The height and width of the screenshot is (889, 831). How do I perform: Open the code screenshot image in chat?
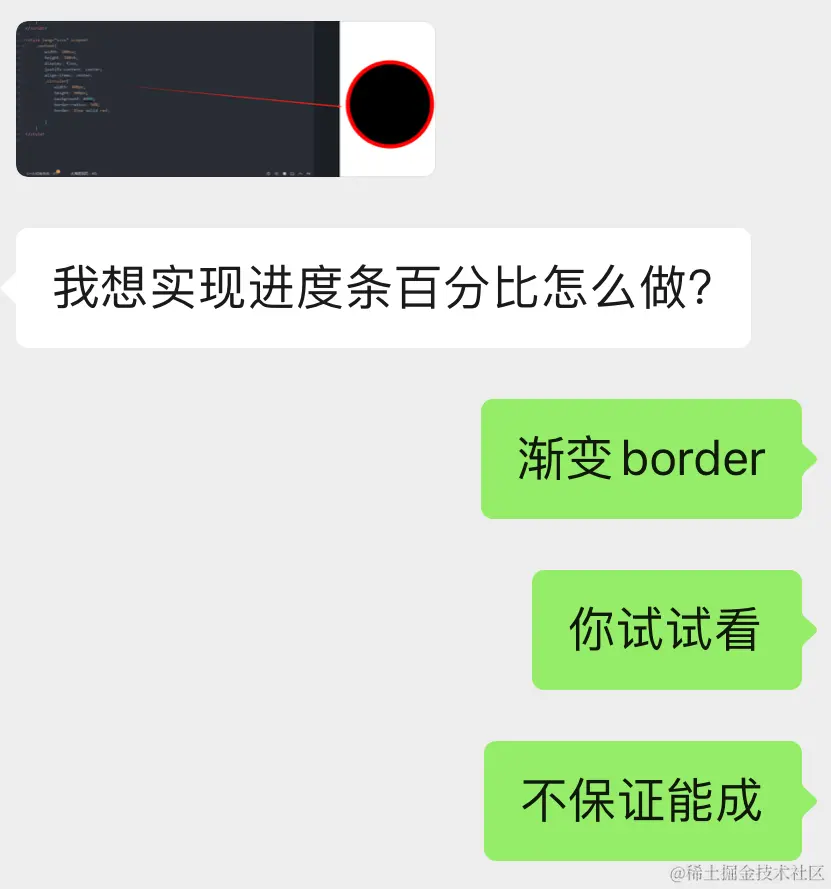[x=225, y=99]
